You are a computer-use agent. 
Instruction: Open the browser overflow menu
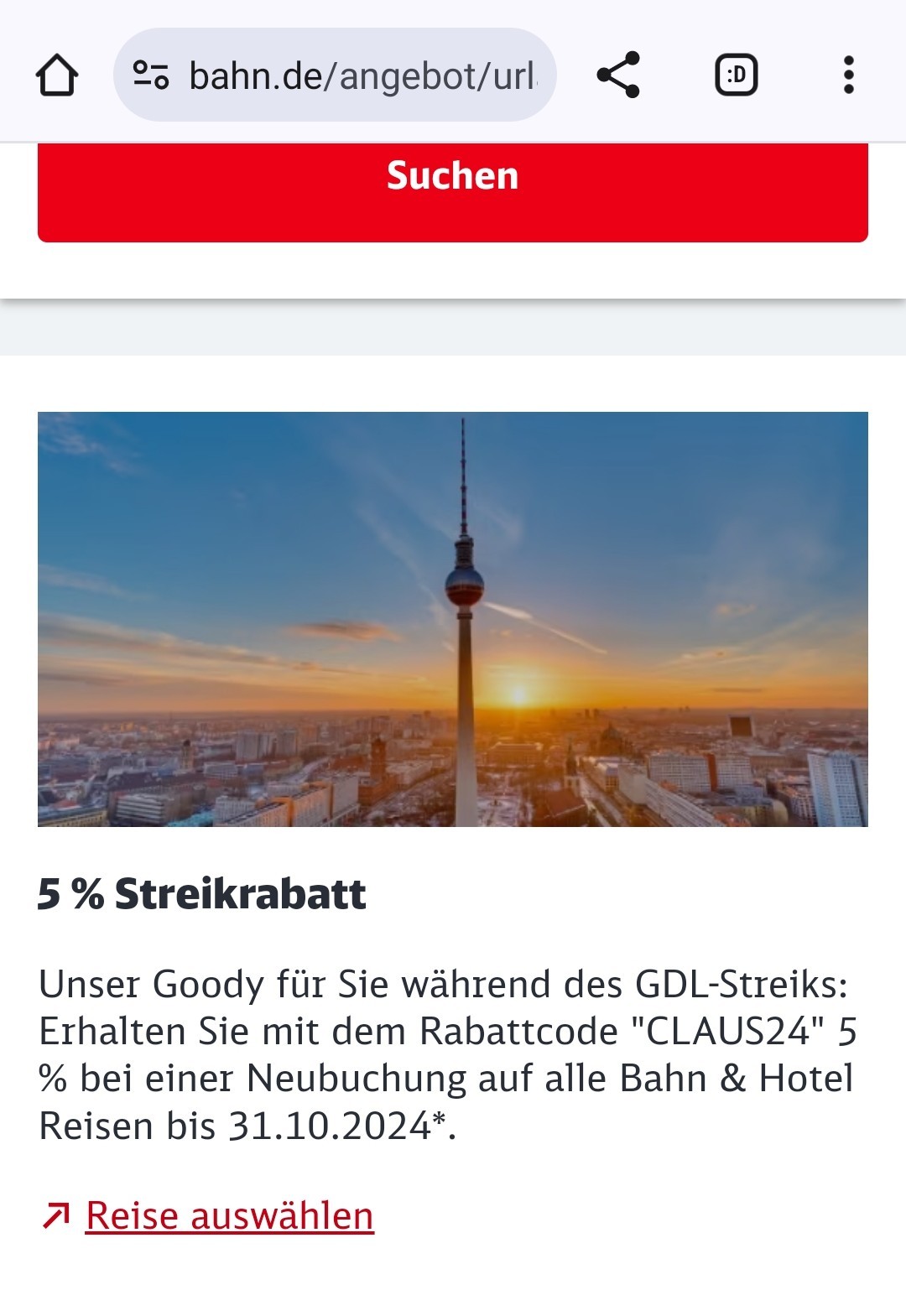coord(848,75)
